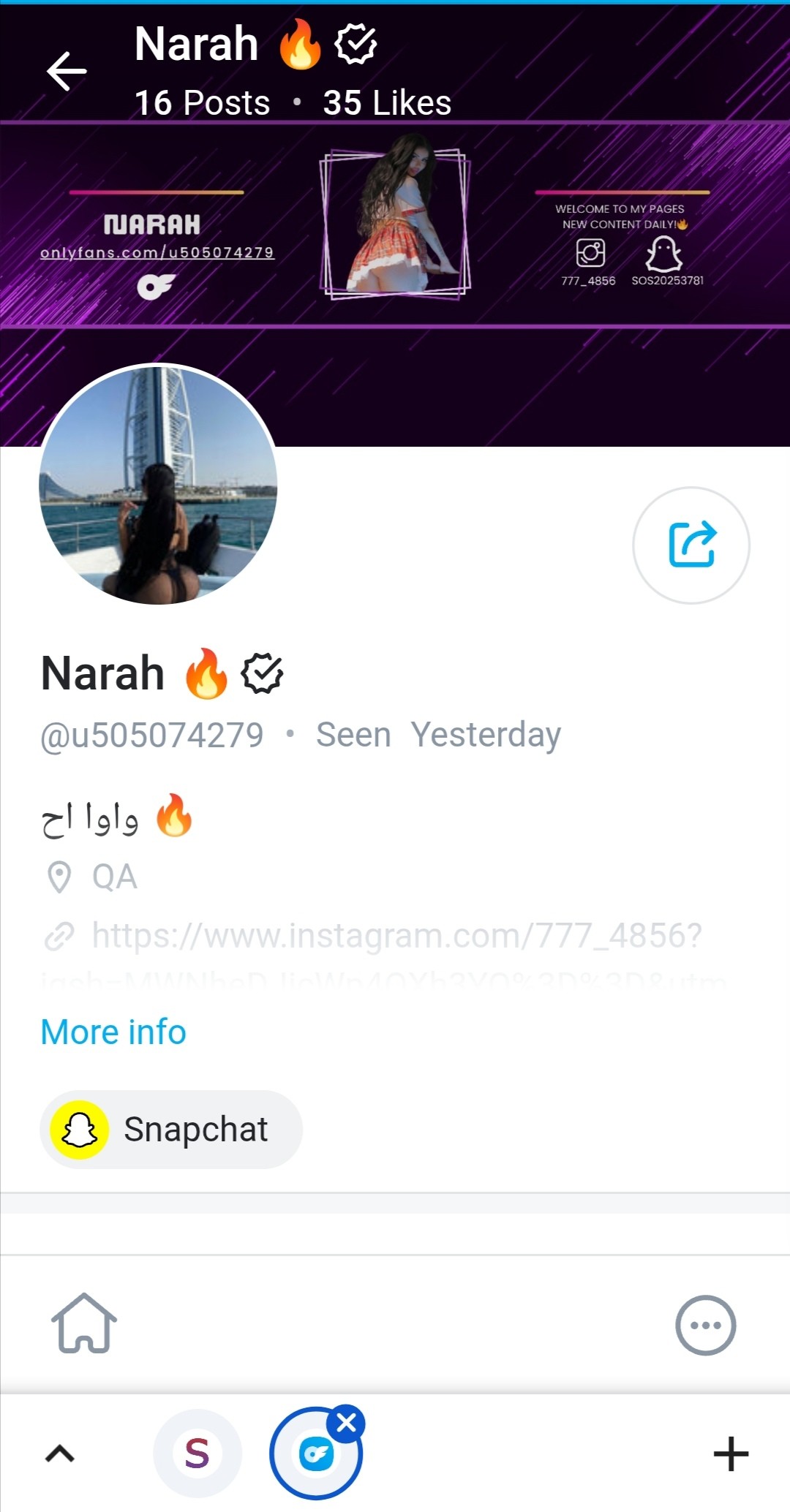The image size is (790, 1512).
Task: Go to the home tab
Action: 84,1323
